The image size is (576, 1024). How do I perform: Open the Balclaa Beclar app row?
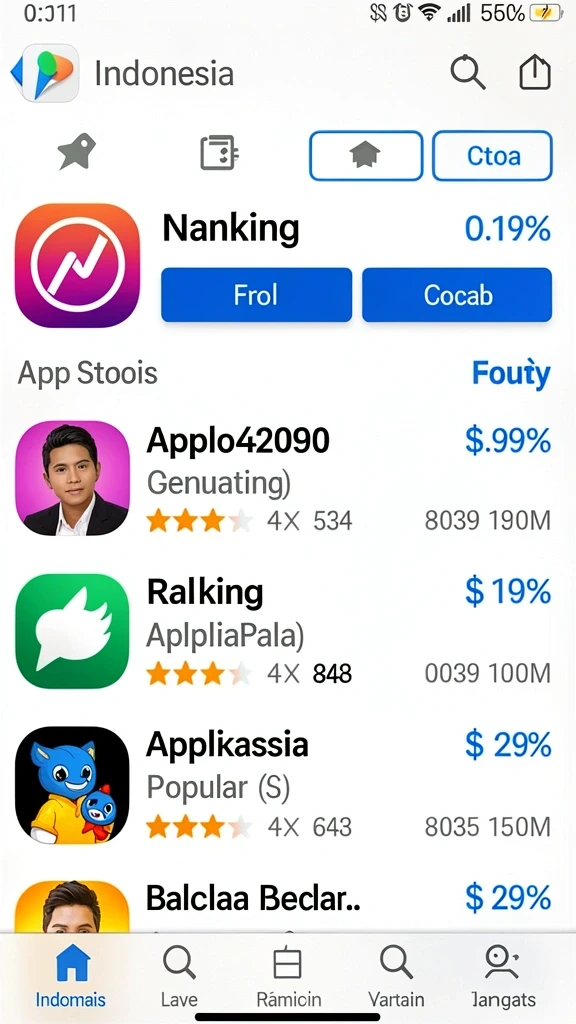(283, 906)
